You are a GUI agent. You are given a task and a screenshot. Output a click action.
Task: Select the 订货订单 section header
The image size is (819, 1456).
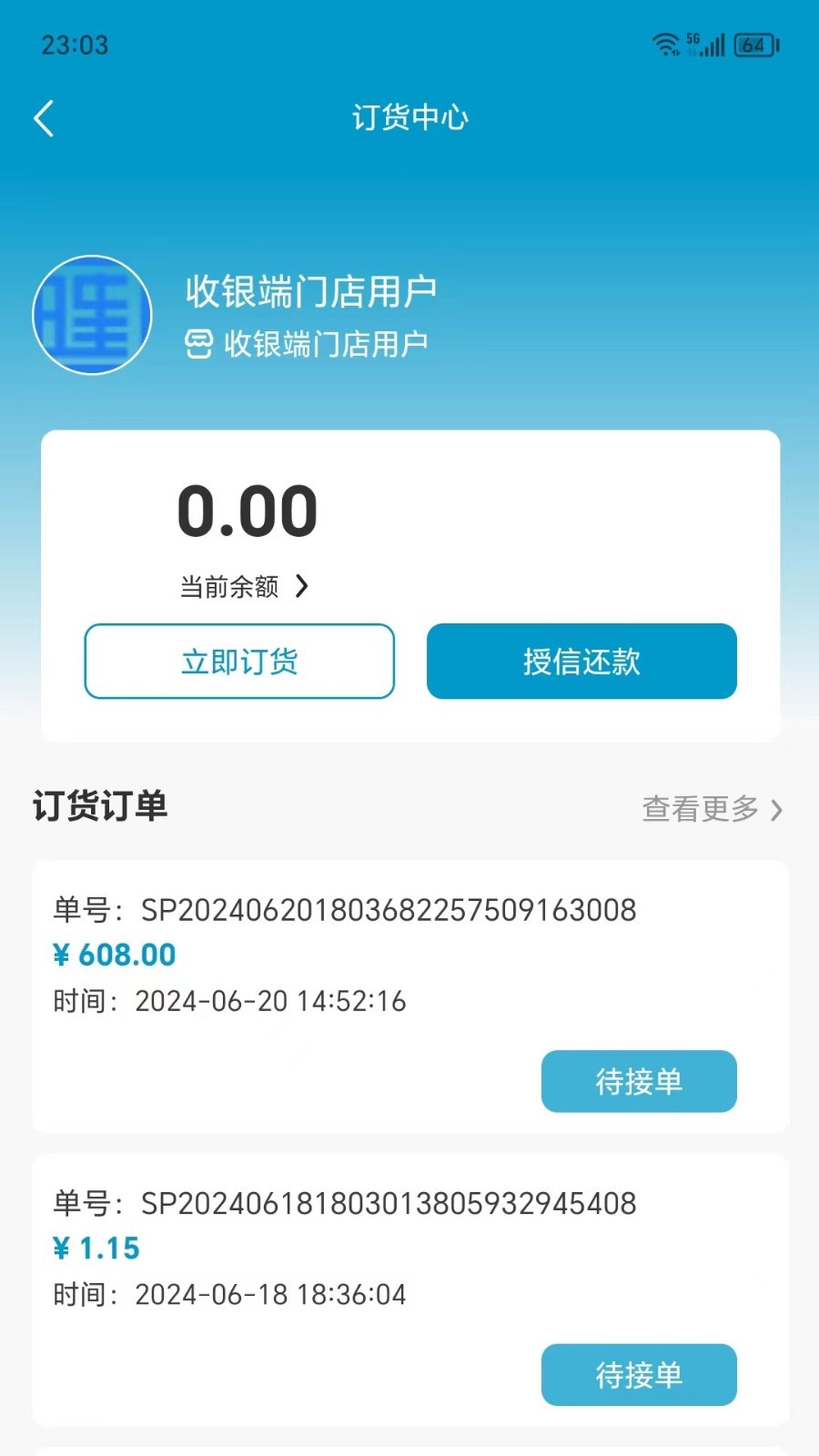100,806
